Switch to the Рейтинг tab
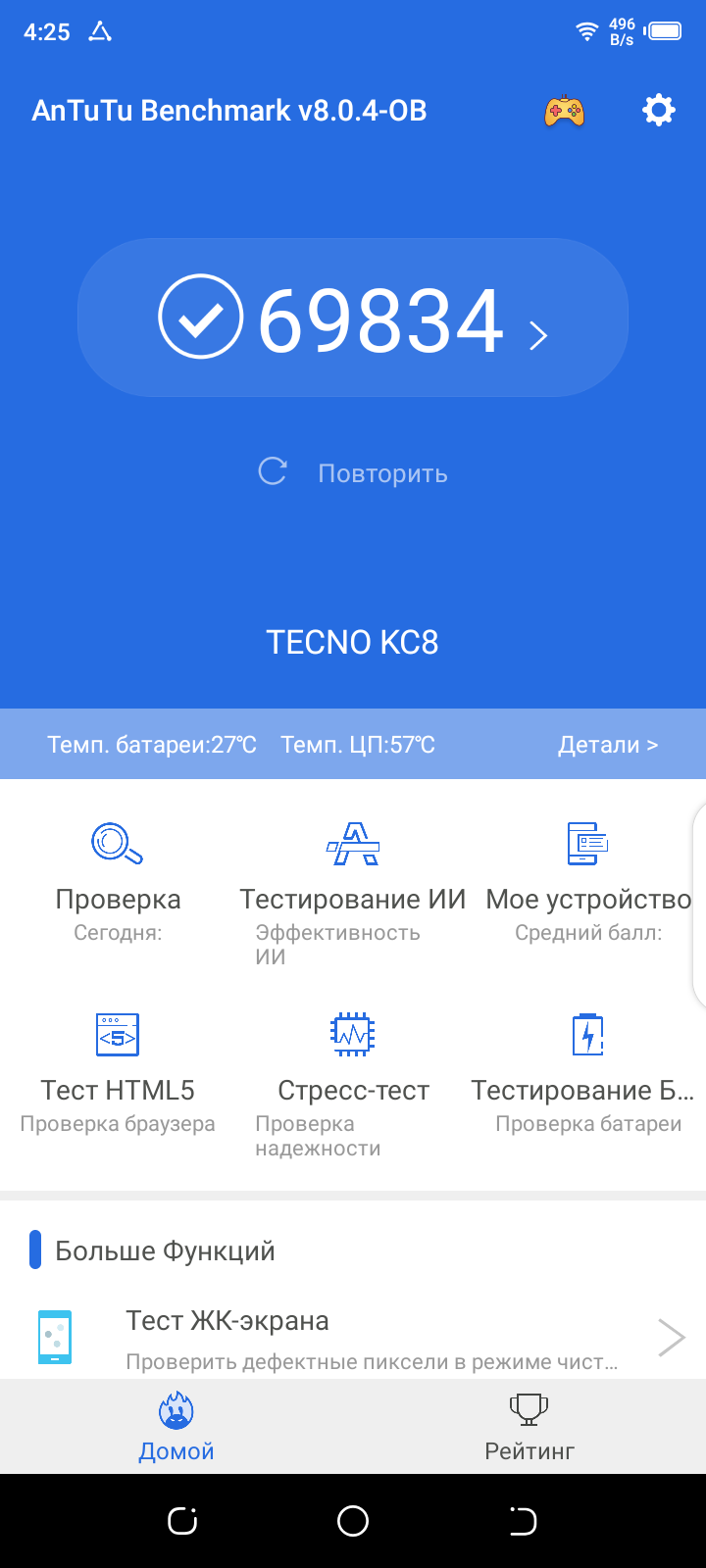This screenshot has width=706, height=1568. (529, 1428)
